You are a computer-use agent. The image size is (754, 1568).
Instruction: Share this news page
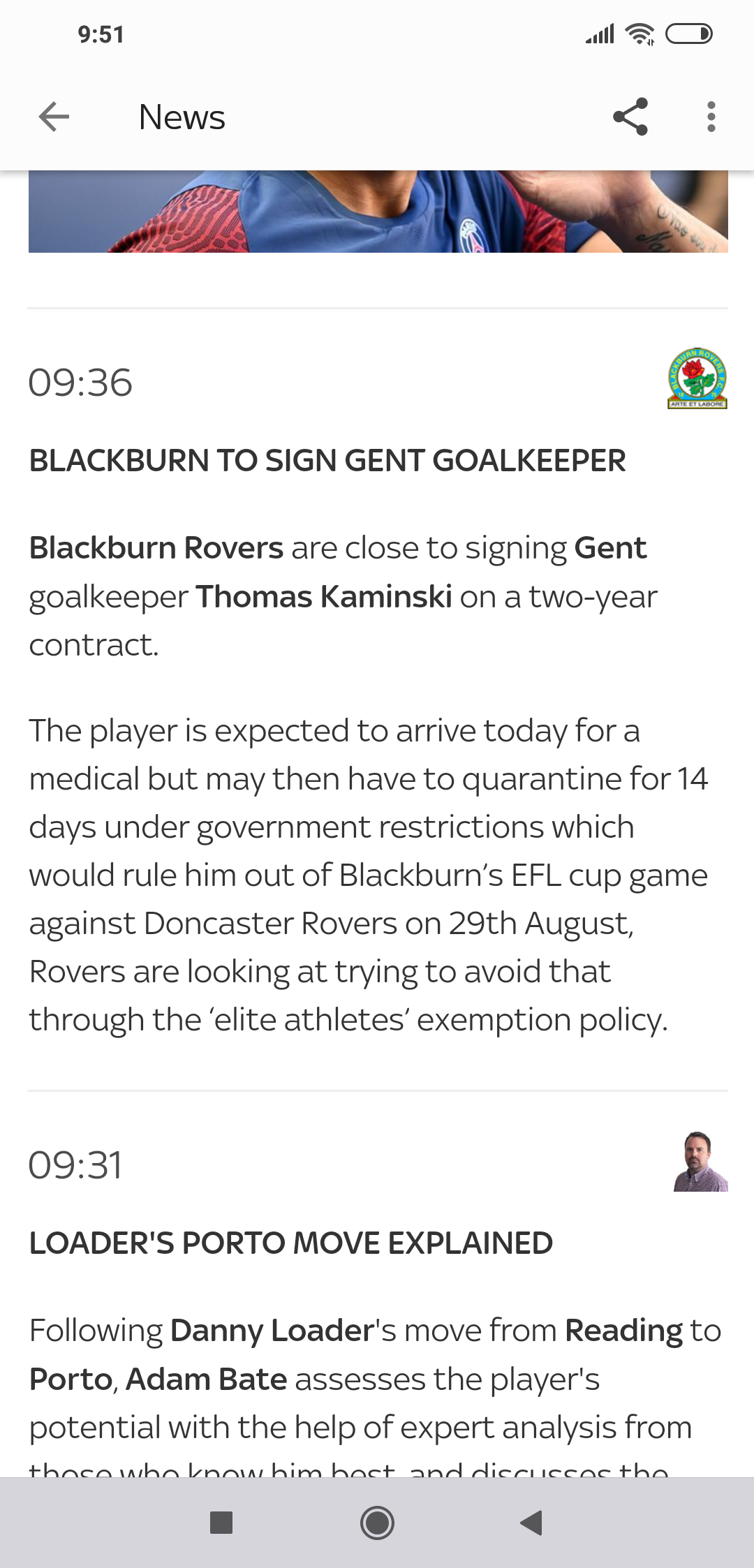pyautogui.click(x=630, y=117)
